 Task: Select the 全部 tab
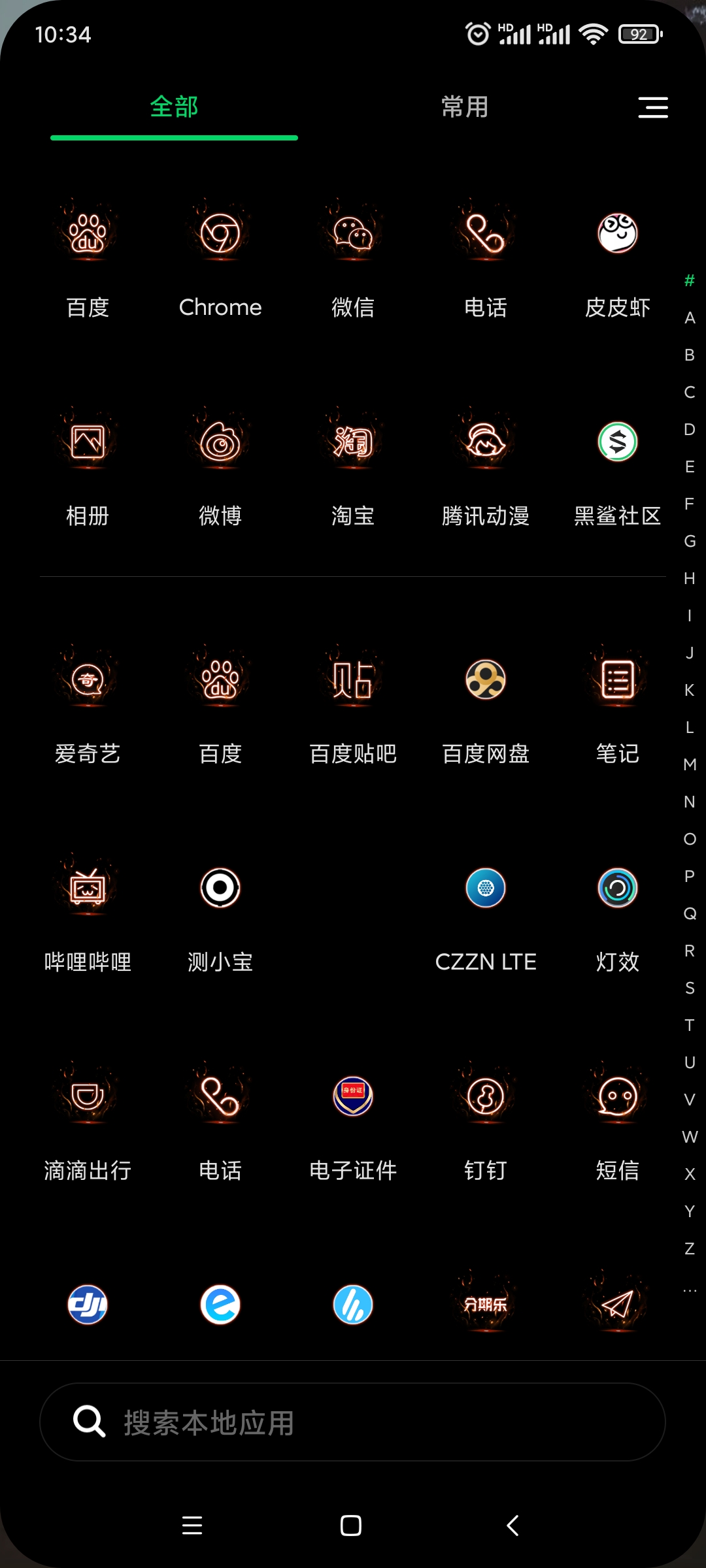(x=174, y=107)
